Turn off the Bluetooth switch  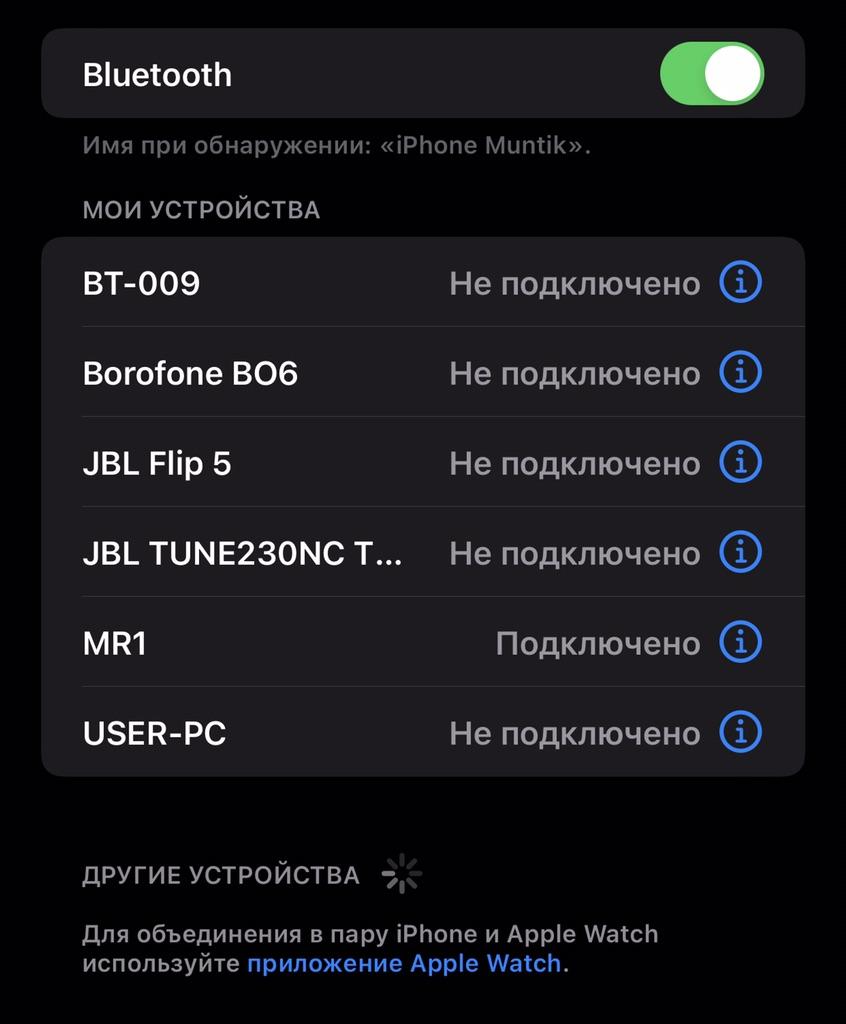click(712, 74)
